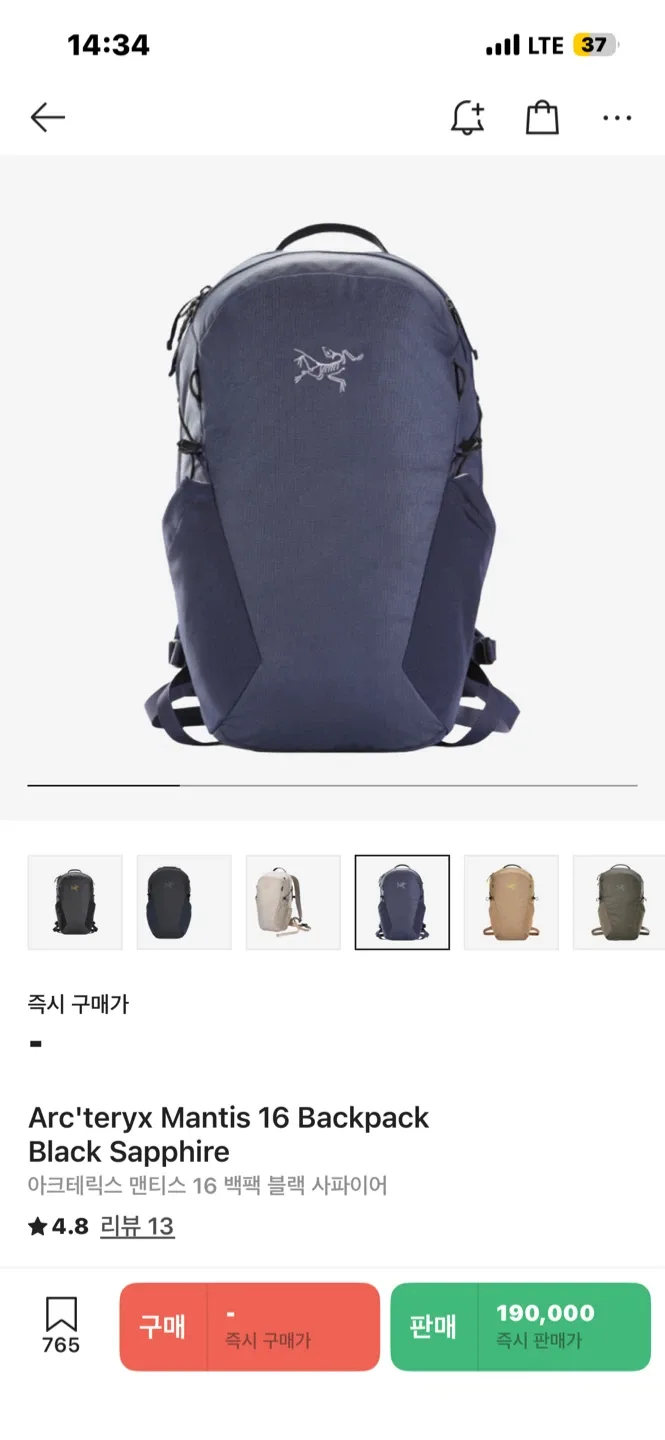
Task: Select the beige backpack thumbnail
Action: click(293, 902)
